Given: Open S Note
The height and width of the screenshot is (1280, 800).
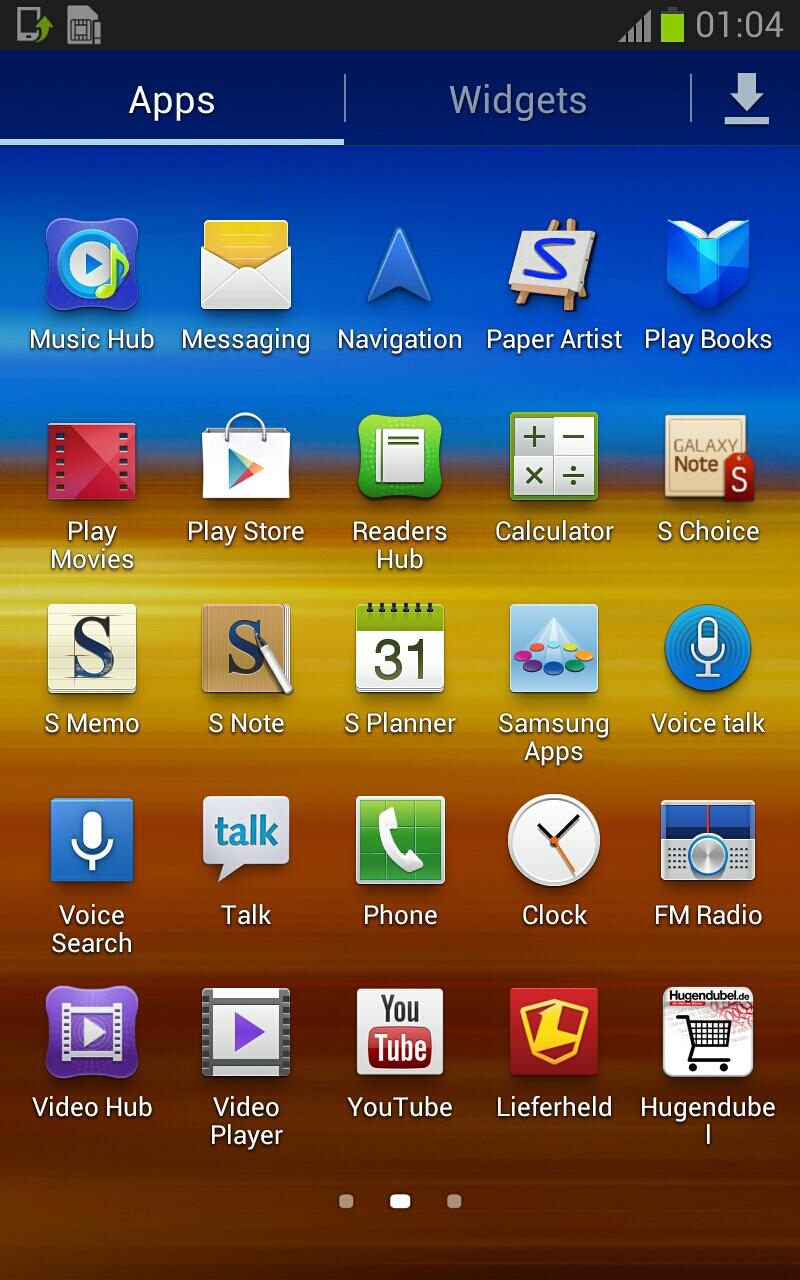Looking at the screenshot, I should pos(246,650).
